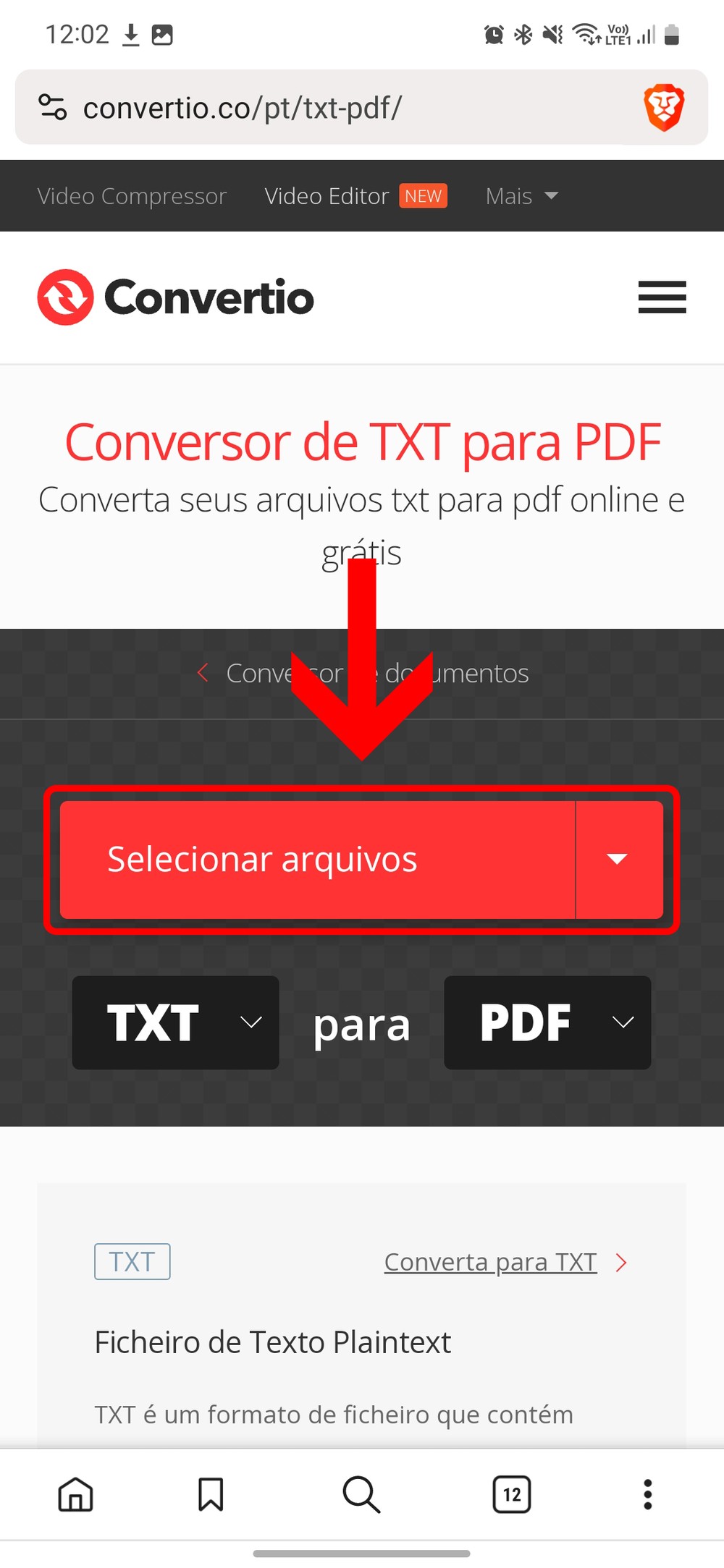Open the Video Compressor link

[132, 196]
